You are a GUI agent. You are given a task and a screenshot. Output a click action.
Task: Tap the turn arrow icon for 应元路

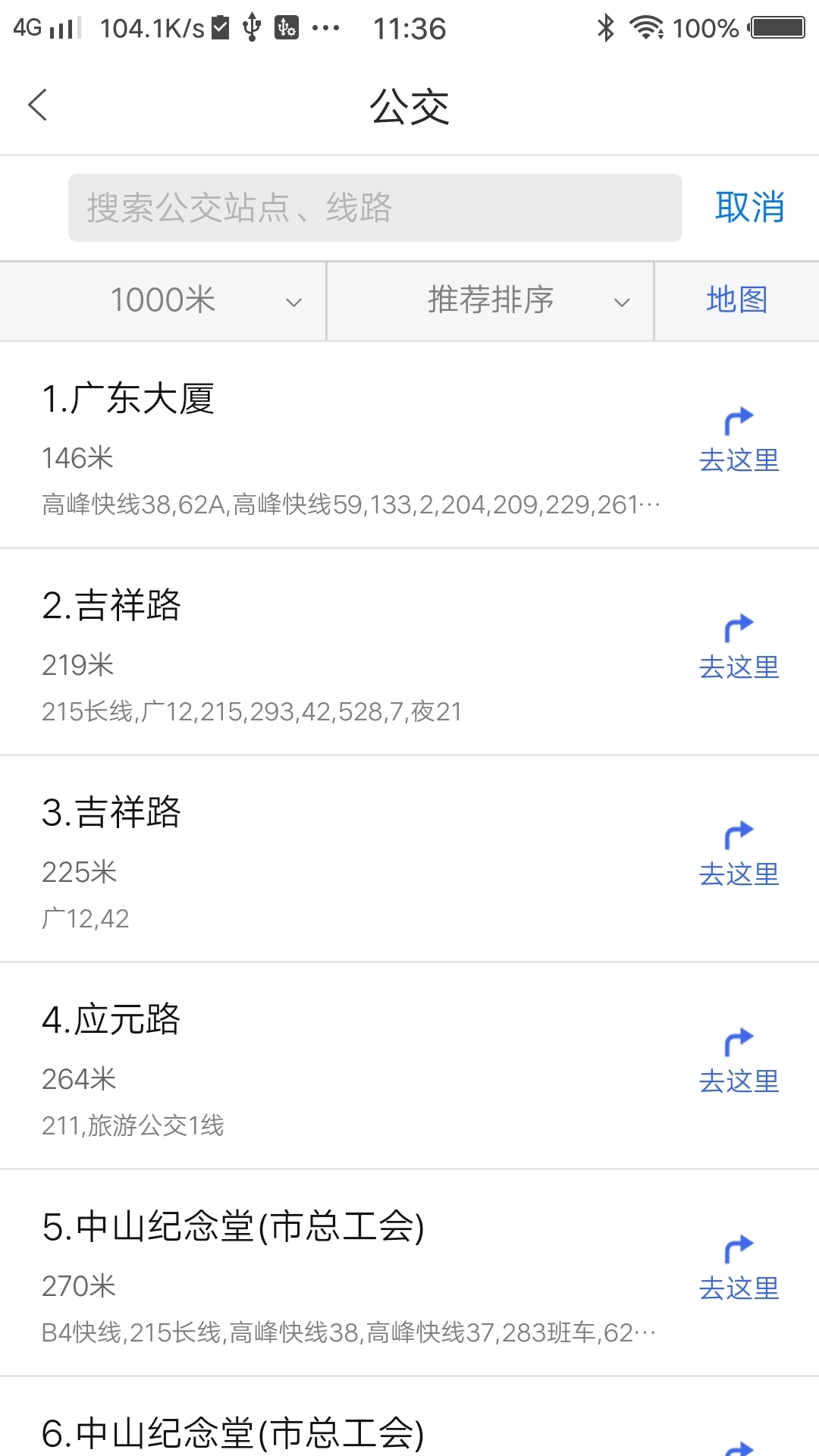[x=738, y=1040]
